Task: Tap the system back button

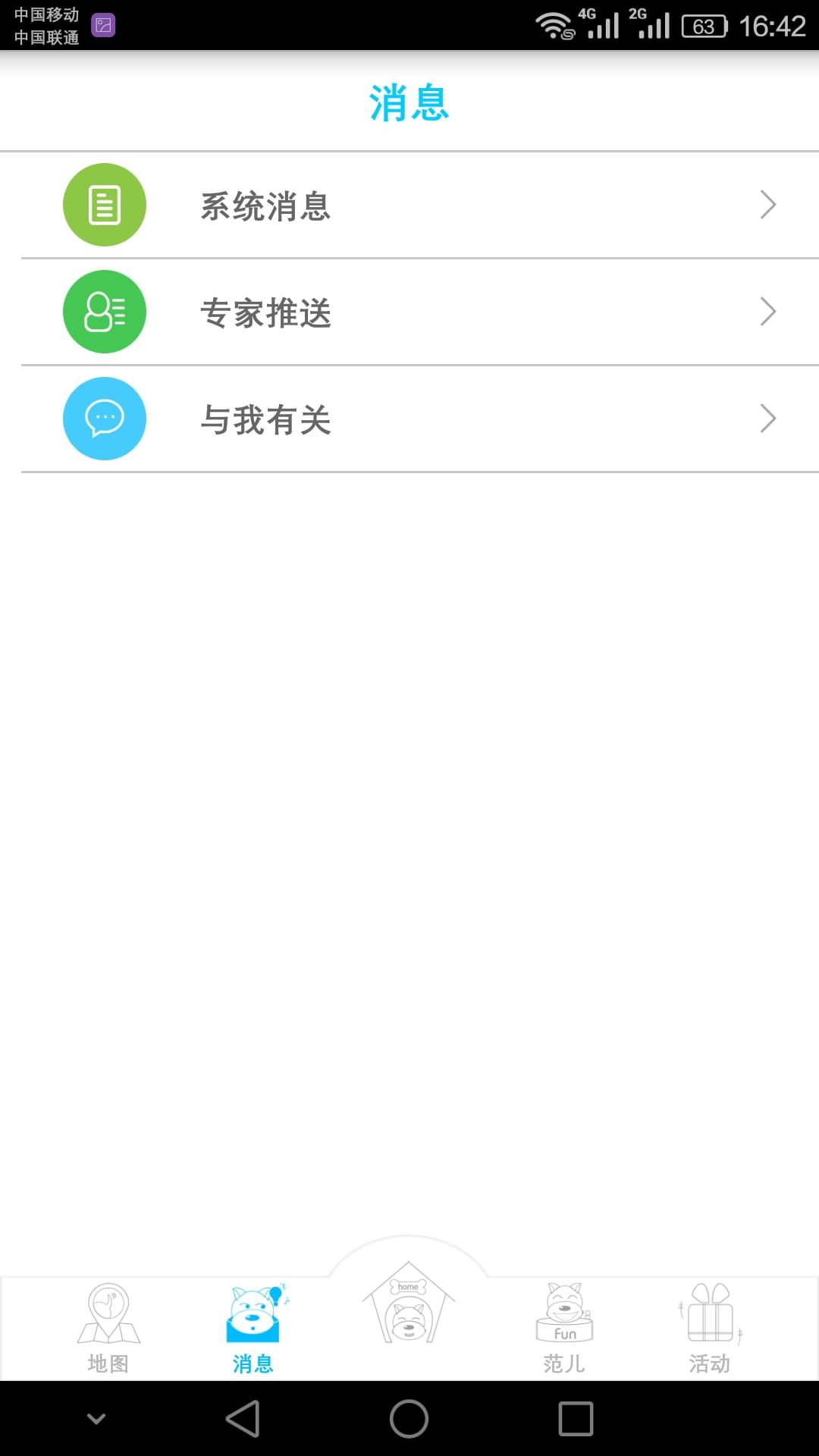Action: click(x=243, y=1418)
